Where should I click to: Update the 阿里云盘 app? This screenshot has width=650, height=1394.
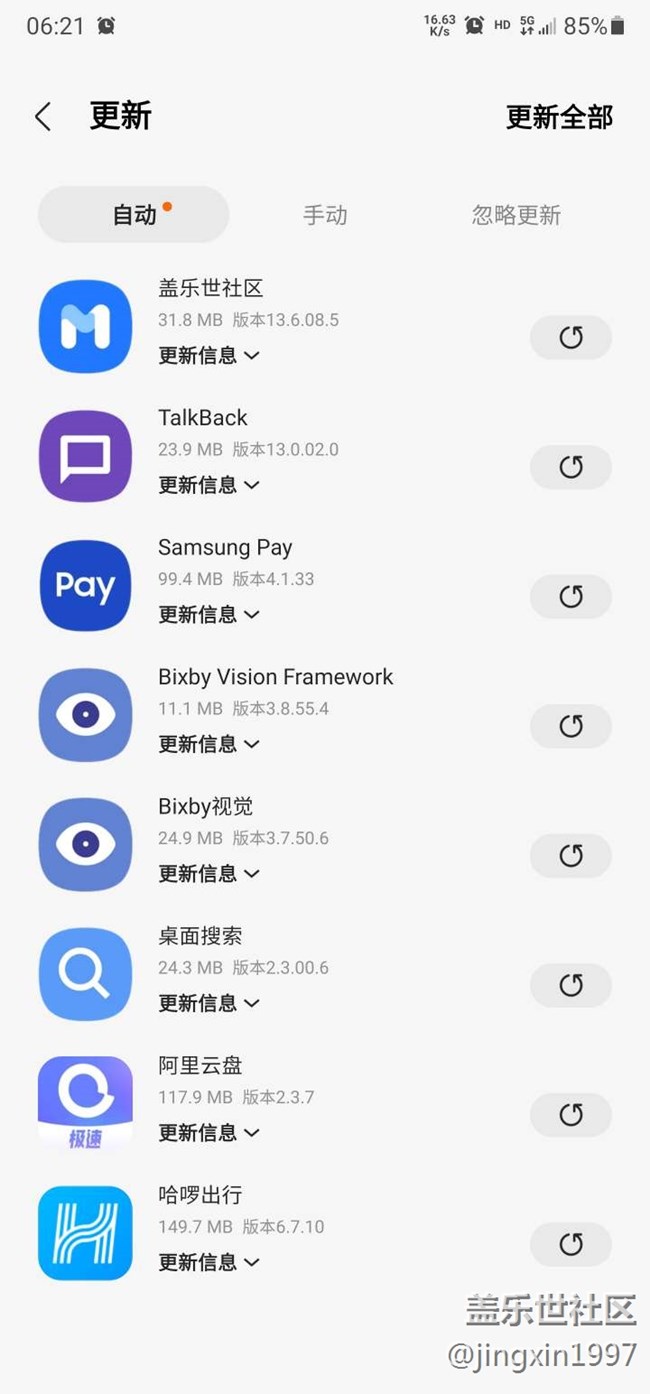tap(570, 1115)
